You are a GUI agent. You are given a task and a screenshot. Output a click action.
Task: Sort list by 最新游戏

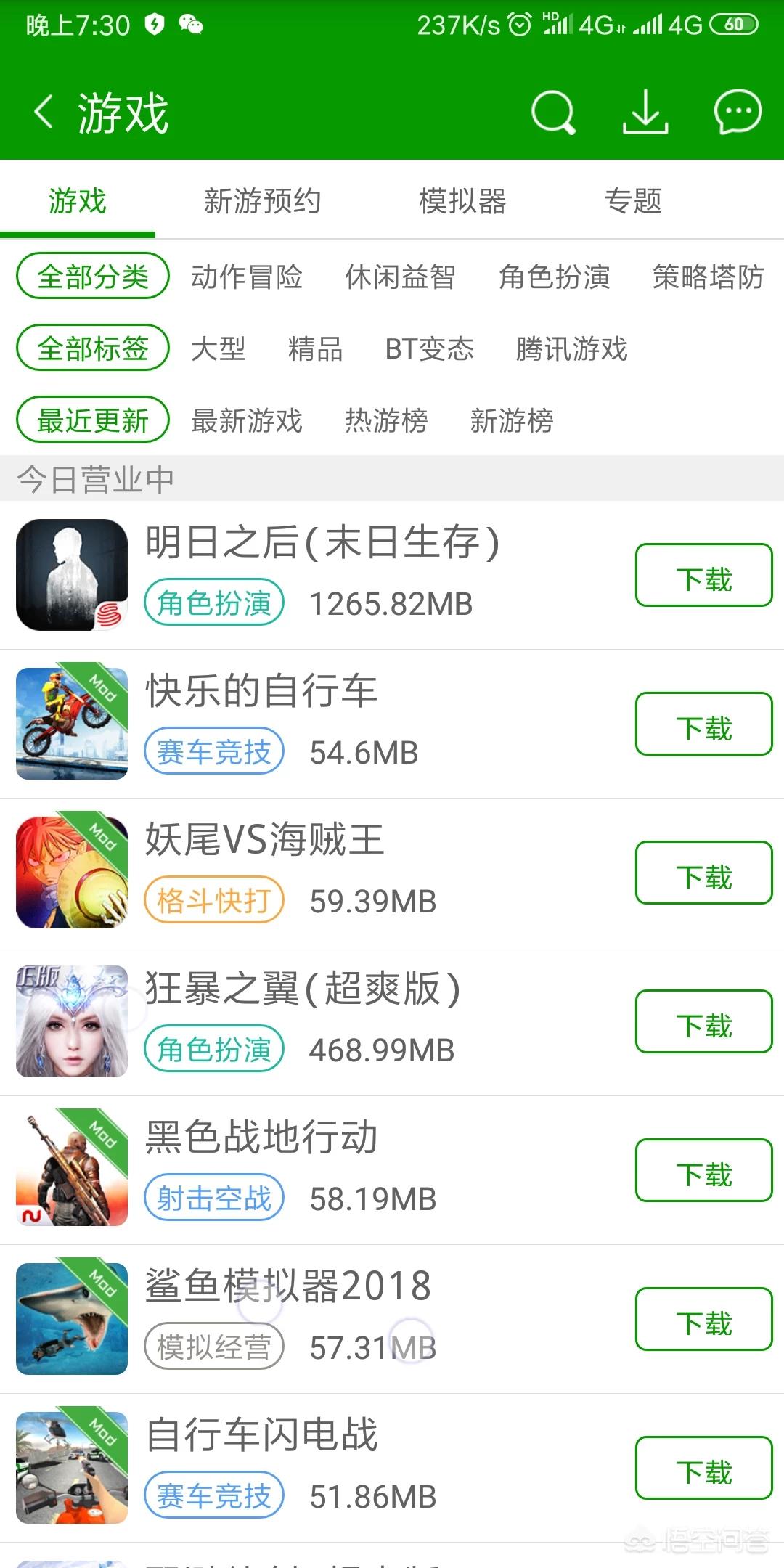(x=247, y=420)
